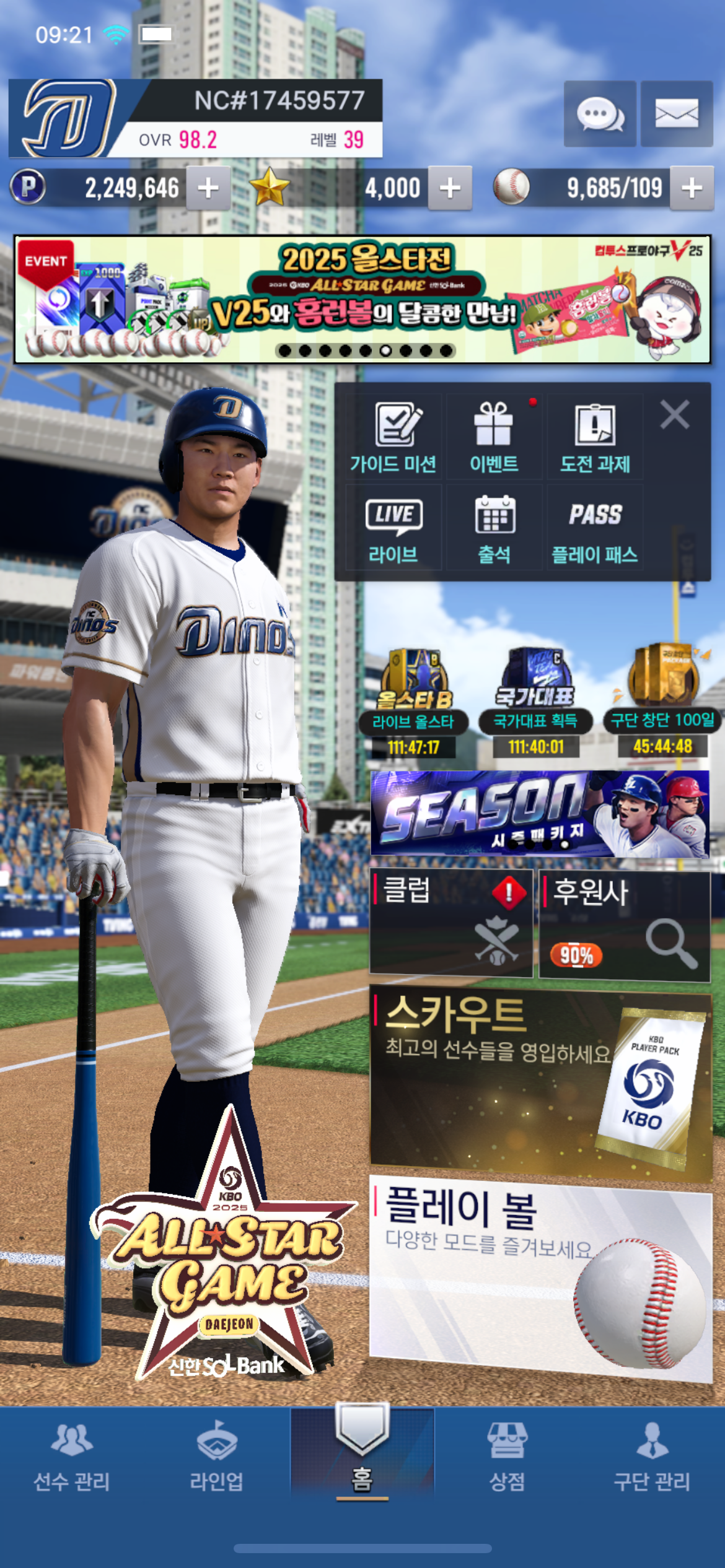Viewport: 725px width, 1568px height.
Task: Open the 라이브 menu
Action: click(x=393, y=528)
